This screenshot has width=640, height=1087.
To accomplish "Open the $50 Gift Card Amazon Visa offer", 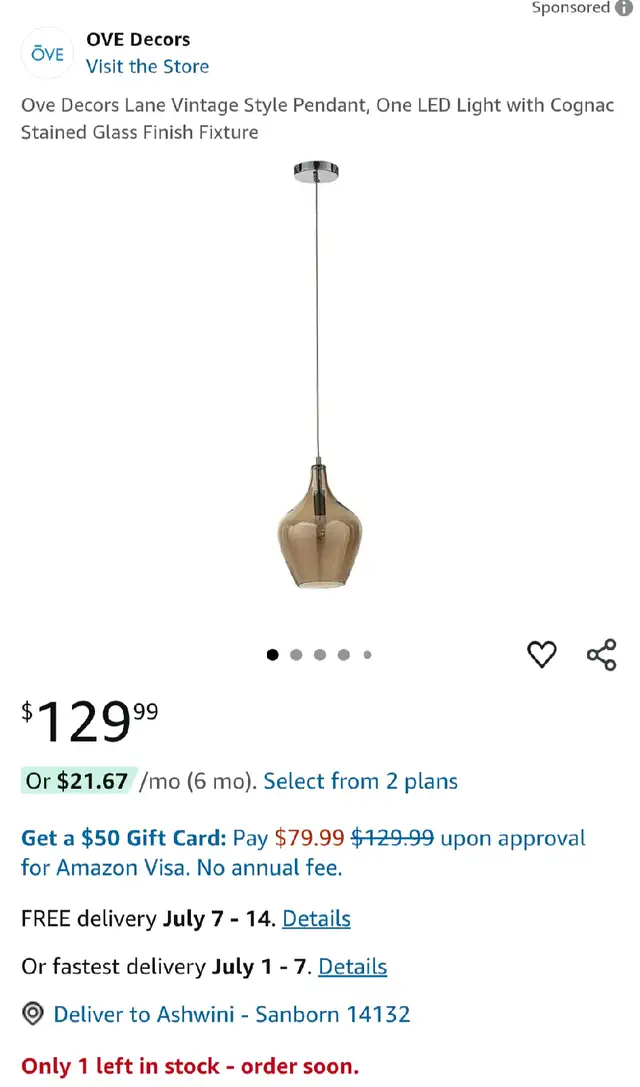I will pos(303,853).
